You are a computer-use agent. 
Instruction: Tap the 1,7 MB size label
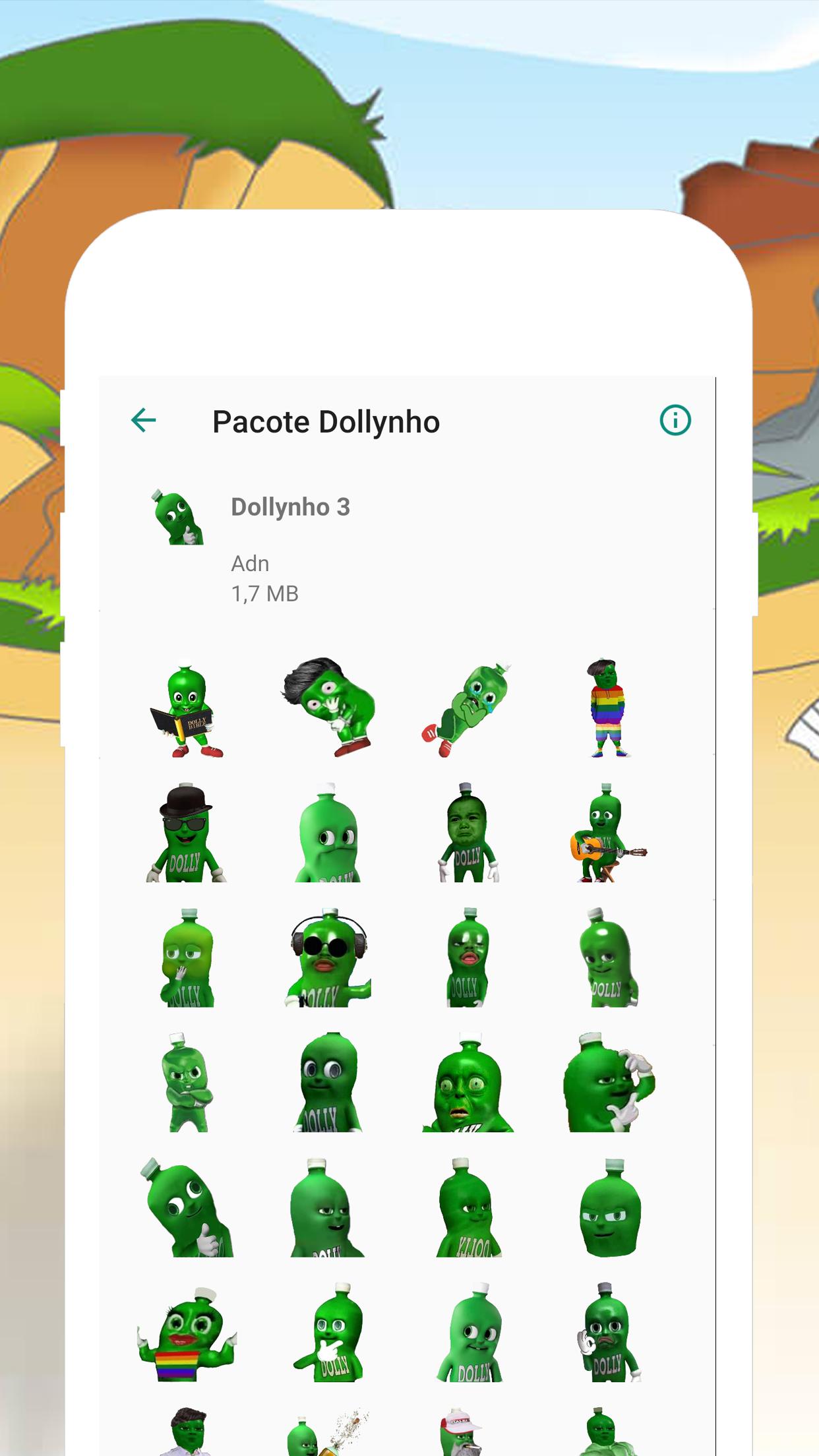(264, 593)
